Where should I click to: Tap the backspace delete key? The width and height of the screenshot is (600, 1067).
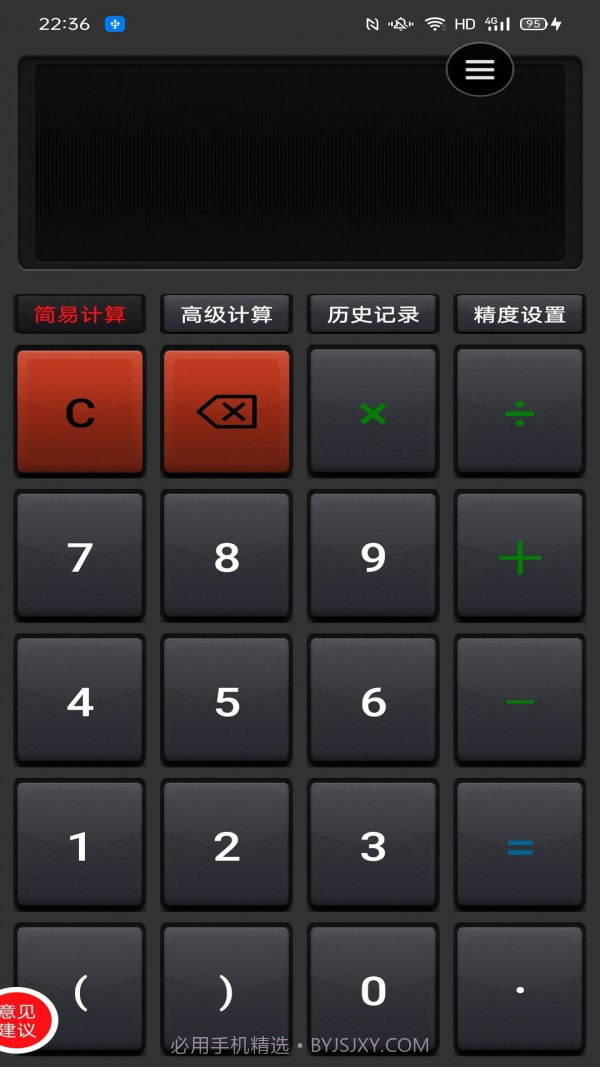(226, 411)
